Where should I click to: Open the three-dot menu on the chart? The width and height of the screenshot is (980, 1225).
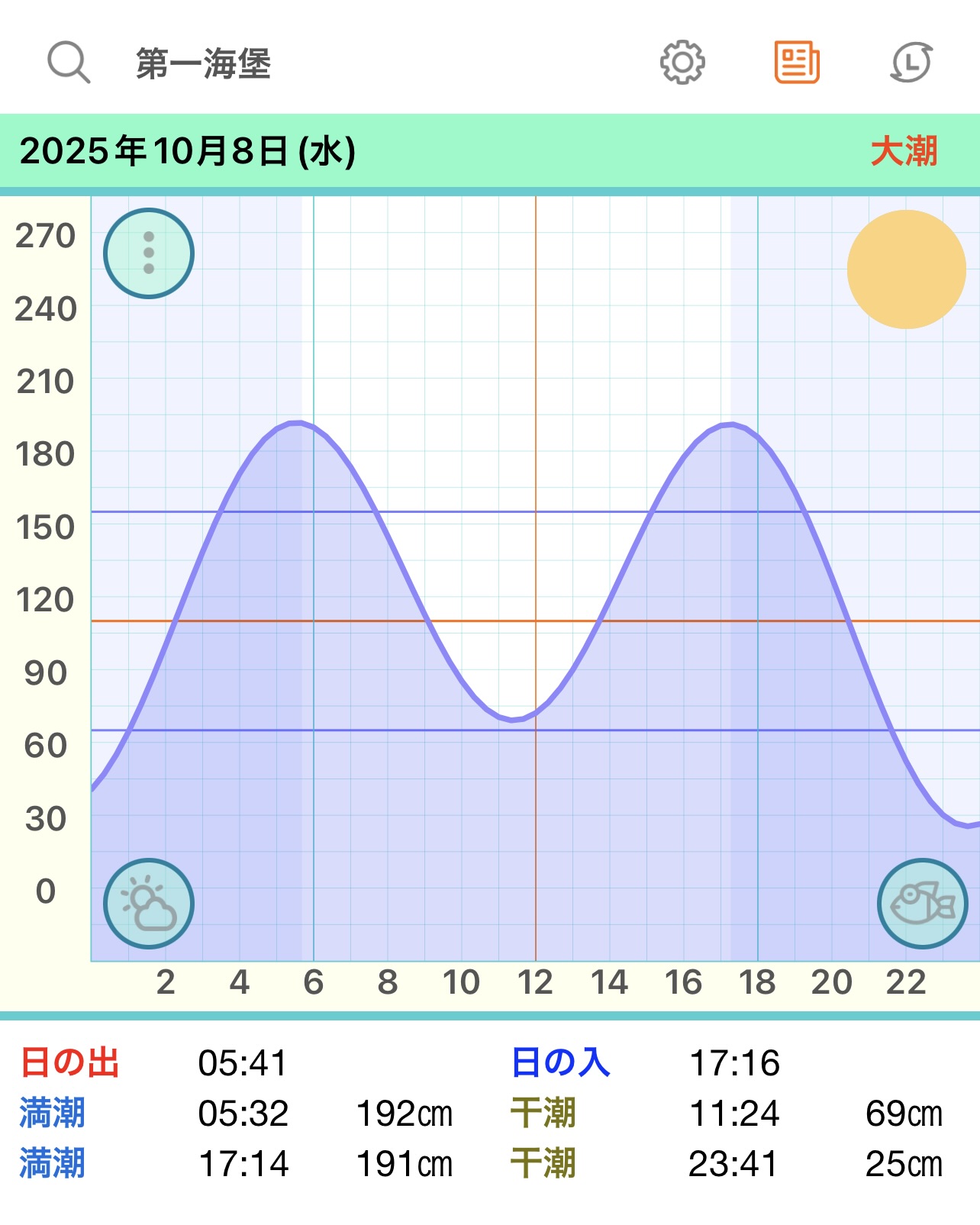click(149, 253)
